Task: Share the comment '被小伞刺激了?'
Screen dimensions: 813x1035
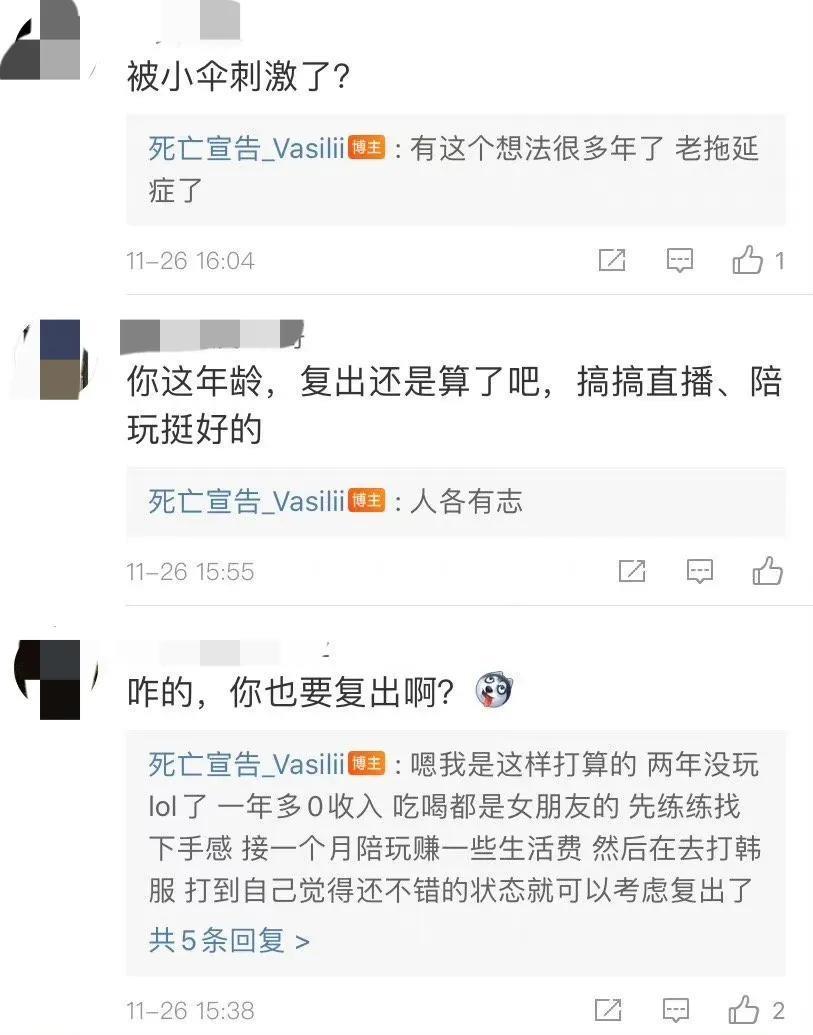Action: click(x=611, y=261)
